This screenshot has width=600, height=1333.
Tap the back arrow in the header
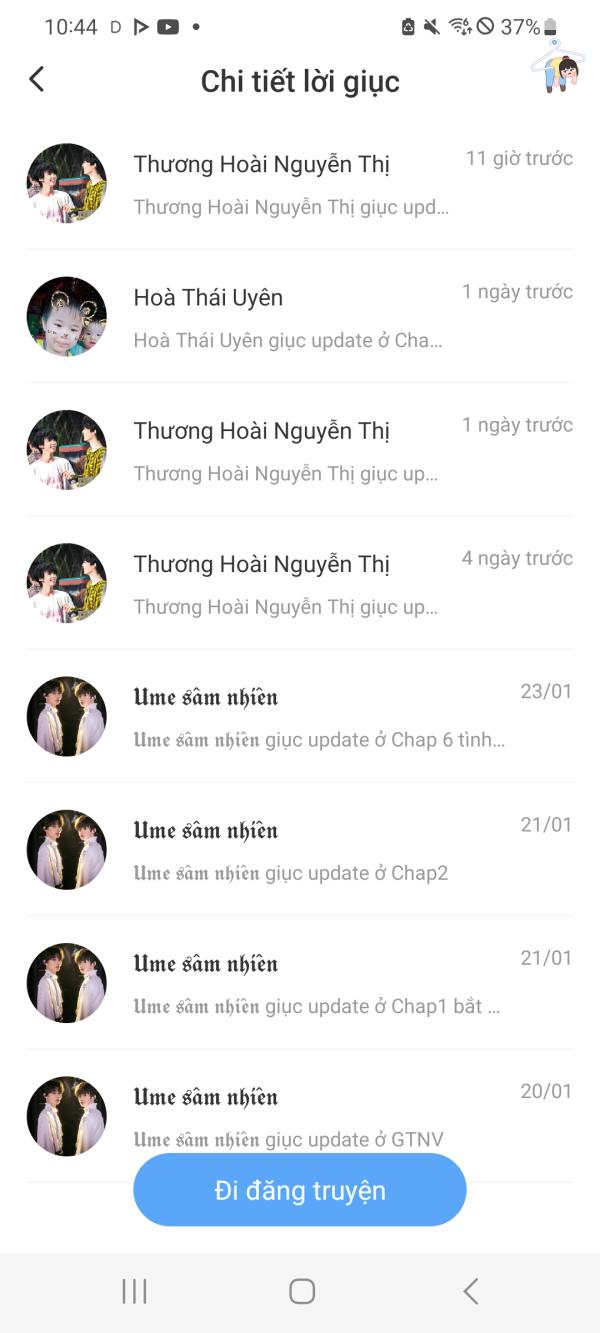(x=37, y=80)
